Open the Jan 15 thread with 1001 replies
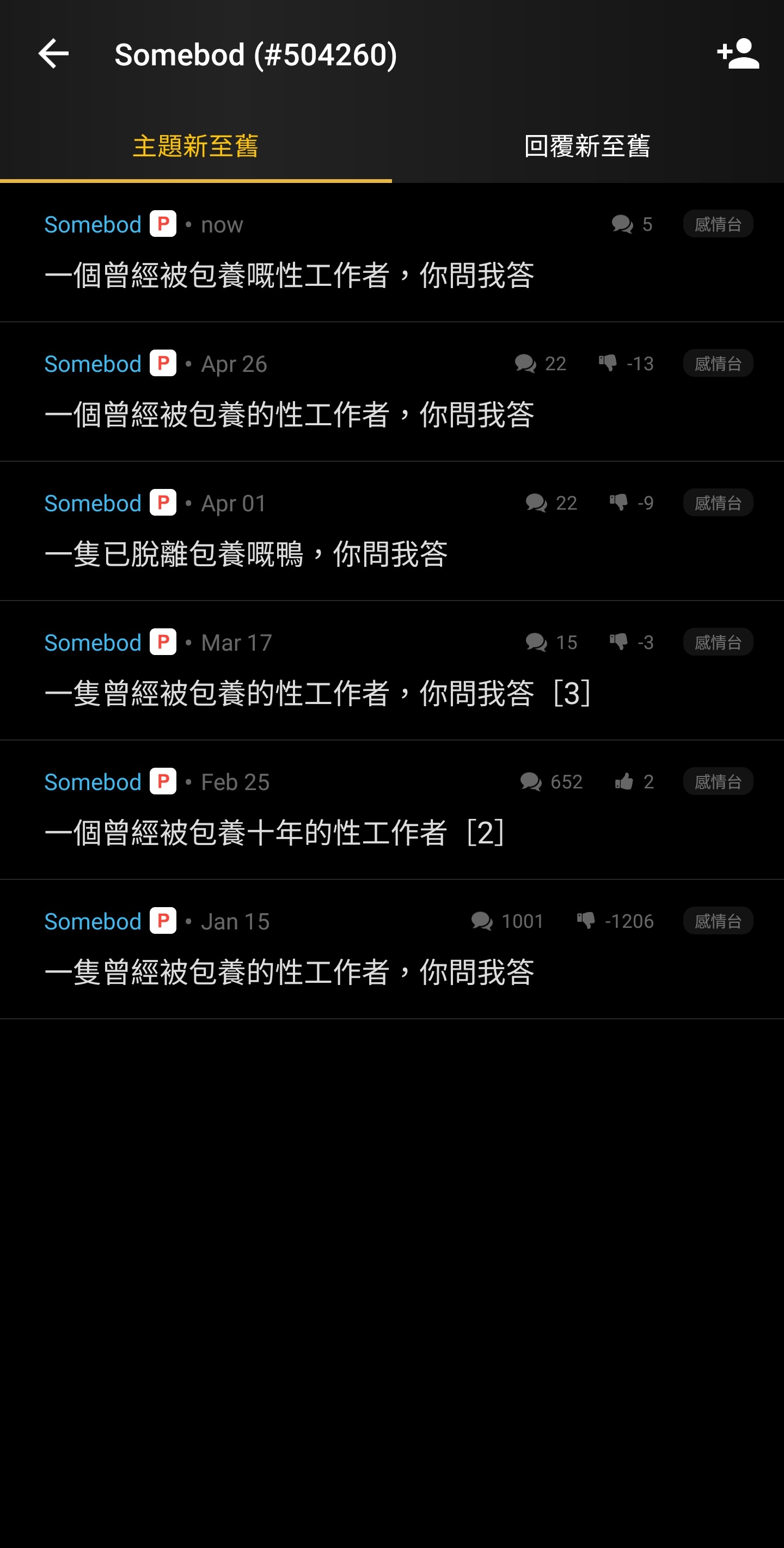The height and width of the screenshot is (1548, 784). coord(391,950)
